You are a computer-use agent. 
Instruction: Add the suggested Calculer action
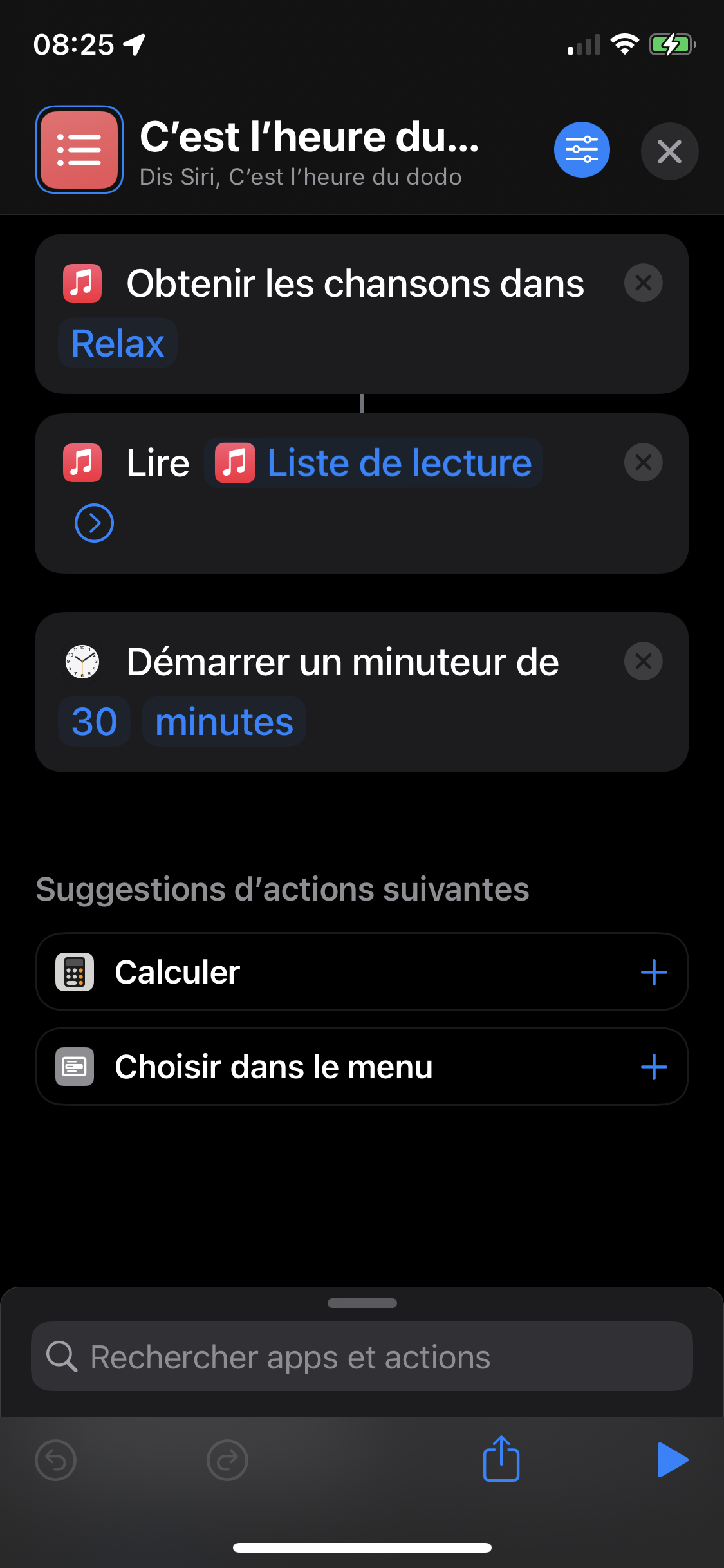(x=654, y=972)
